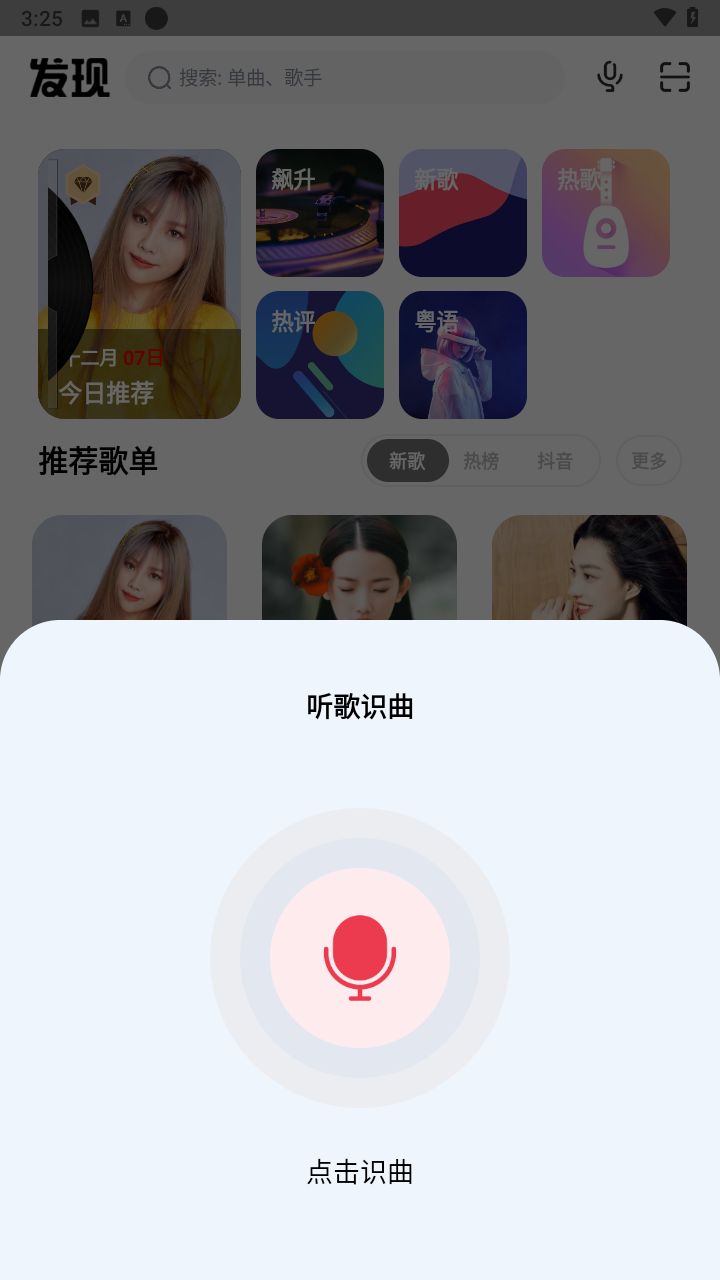Open the 粤语 (Cantonese) music tile
This screenshot has width=720, height=1280.
click(x=462, y=355)
